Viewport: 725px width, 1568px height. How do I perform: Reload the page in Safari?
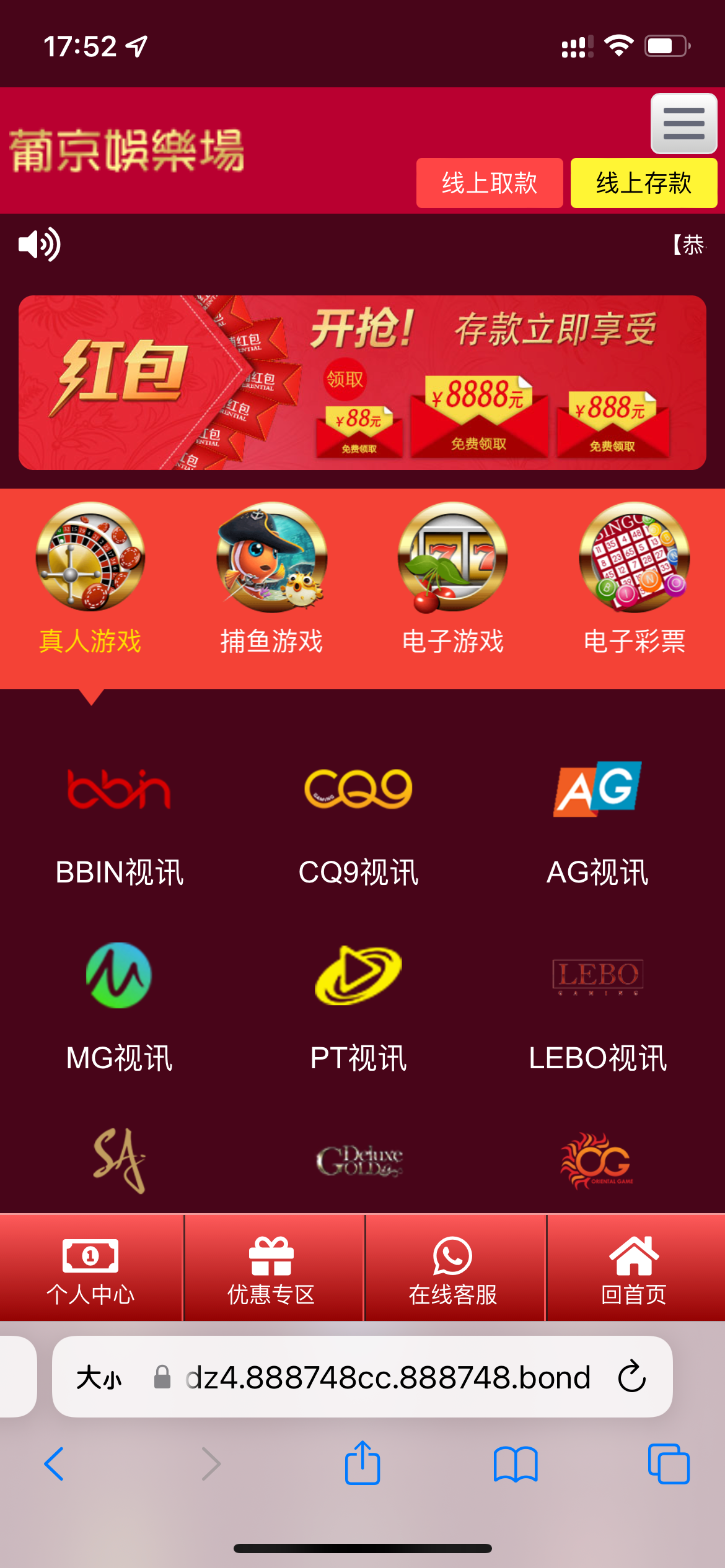(x=631, y=1377)
